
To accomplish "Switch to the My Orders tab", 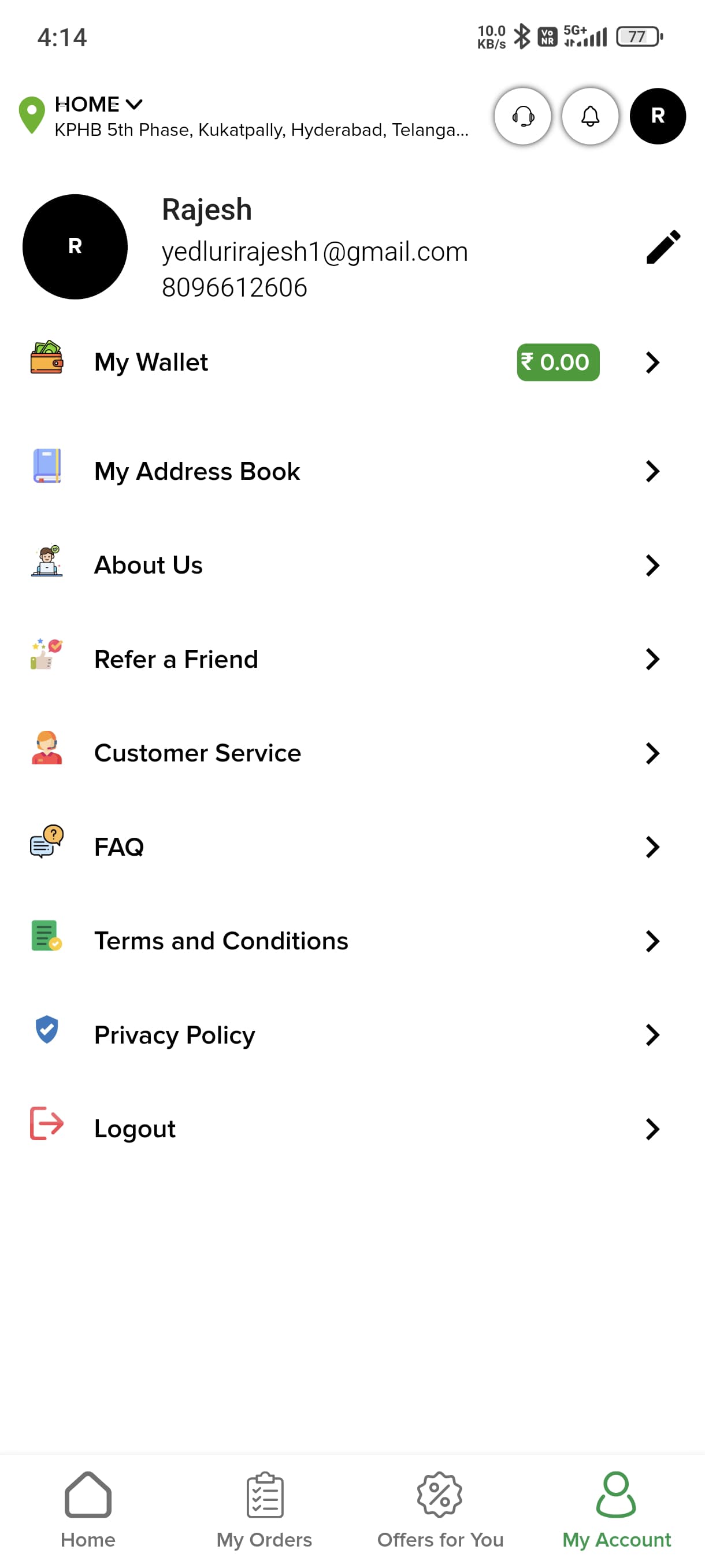I will (263, 1510).
